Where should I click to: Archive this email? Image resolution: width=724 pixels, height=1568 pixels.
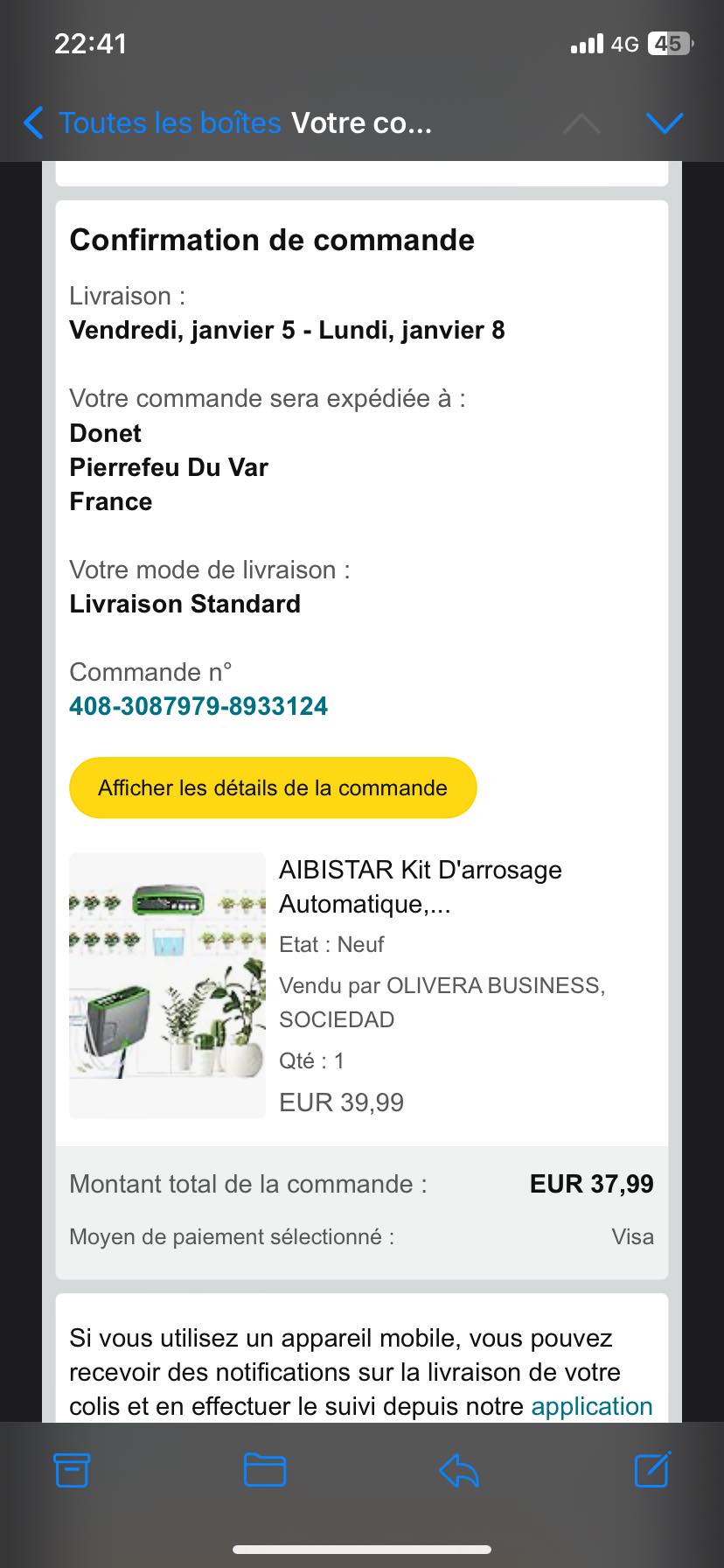(72, 1470)
